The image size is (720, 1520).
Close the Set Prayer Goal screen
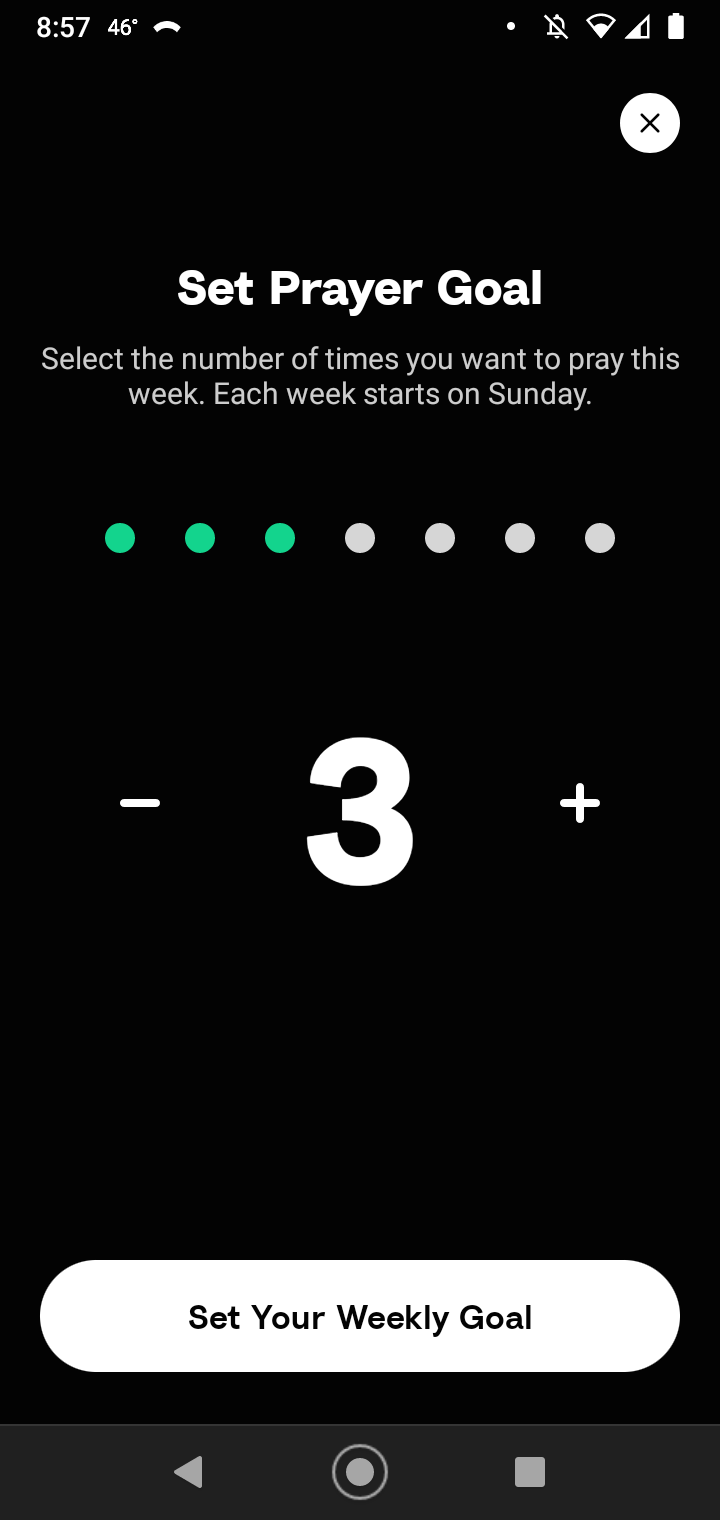tap(650, 123)
